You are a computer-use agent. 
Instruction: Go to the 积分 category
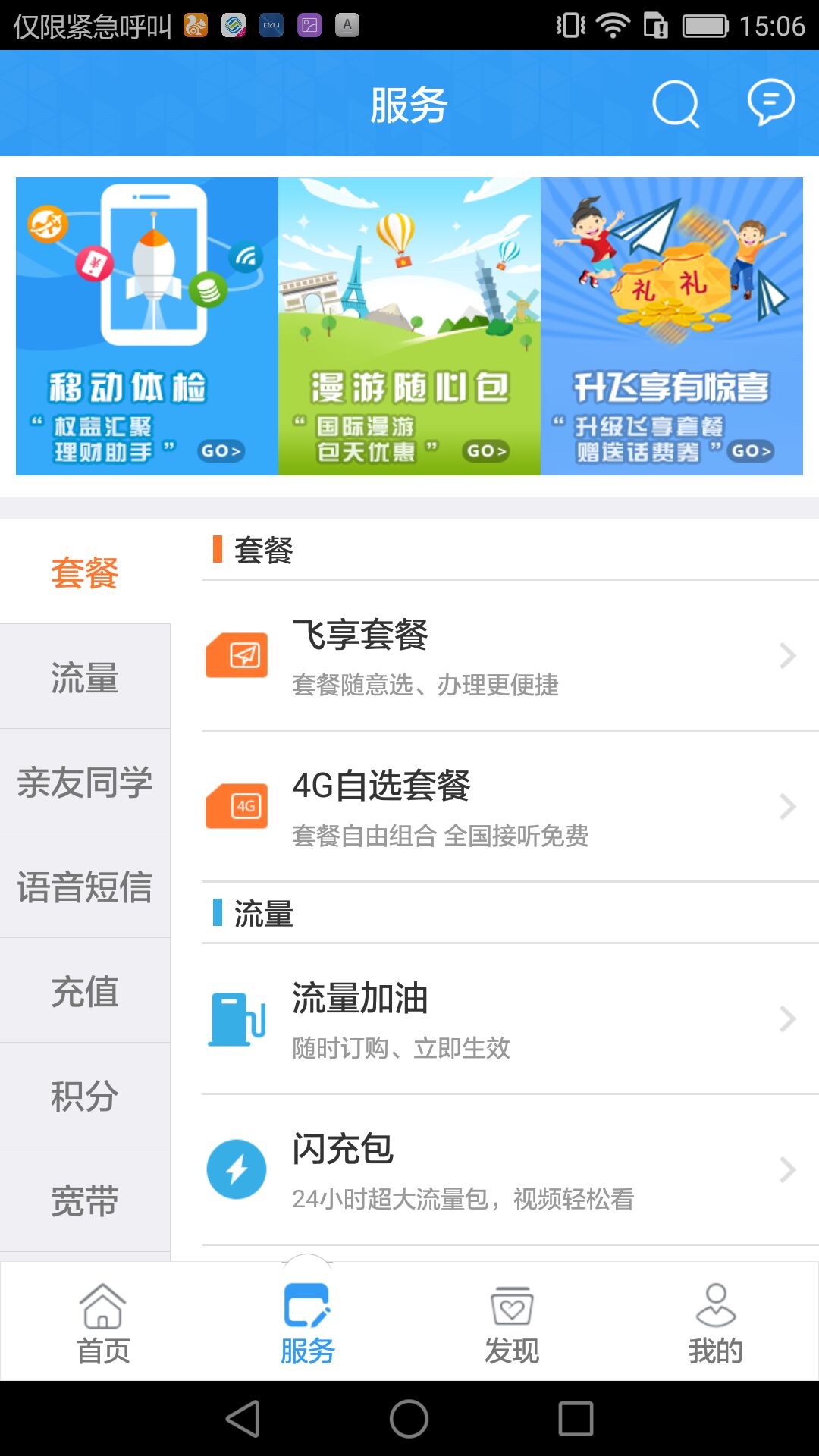85,1096
